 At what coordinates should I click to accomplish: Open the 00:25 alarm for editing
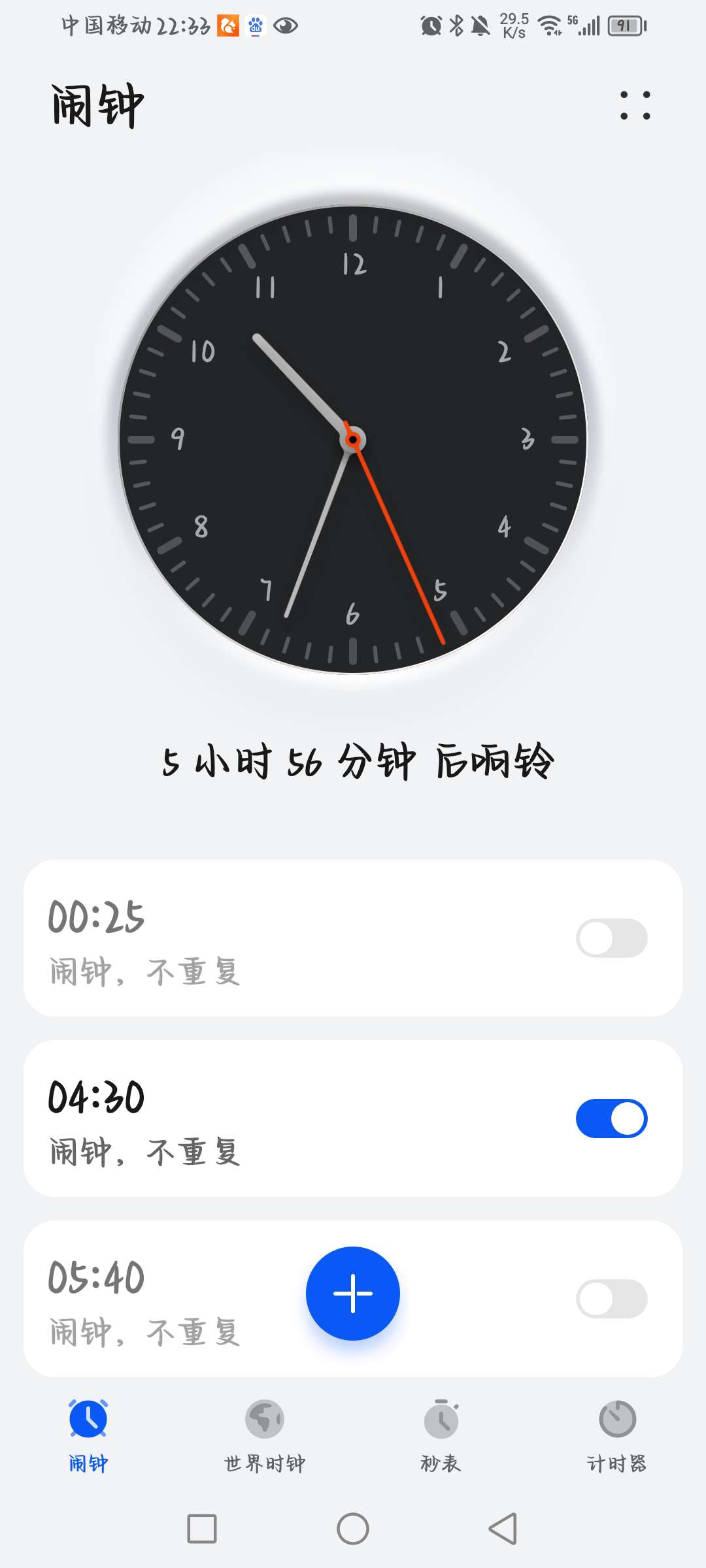(261, 938)
